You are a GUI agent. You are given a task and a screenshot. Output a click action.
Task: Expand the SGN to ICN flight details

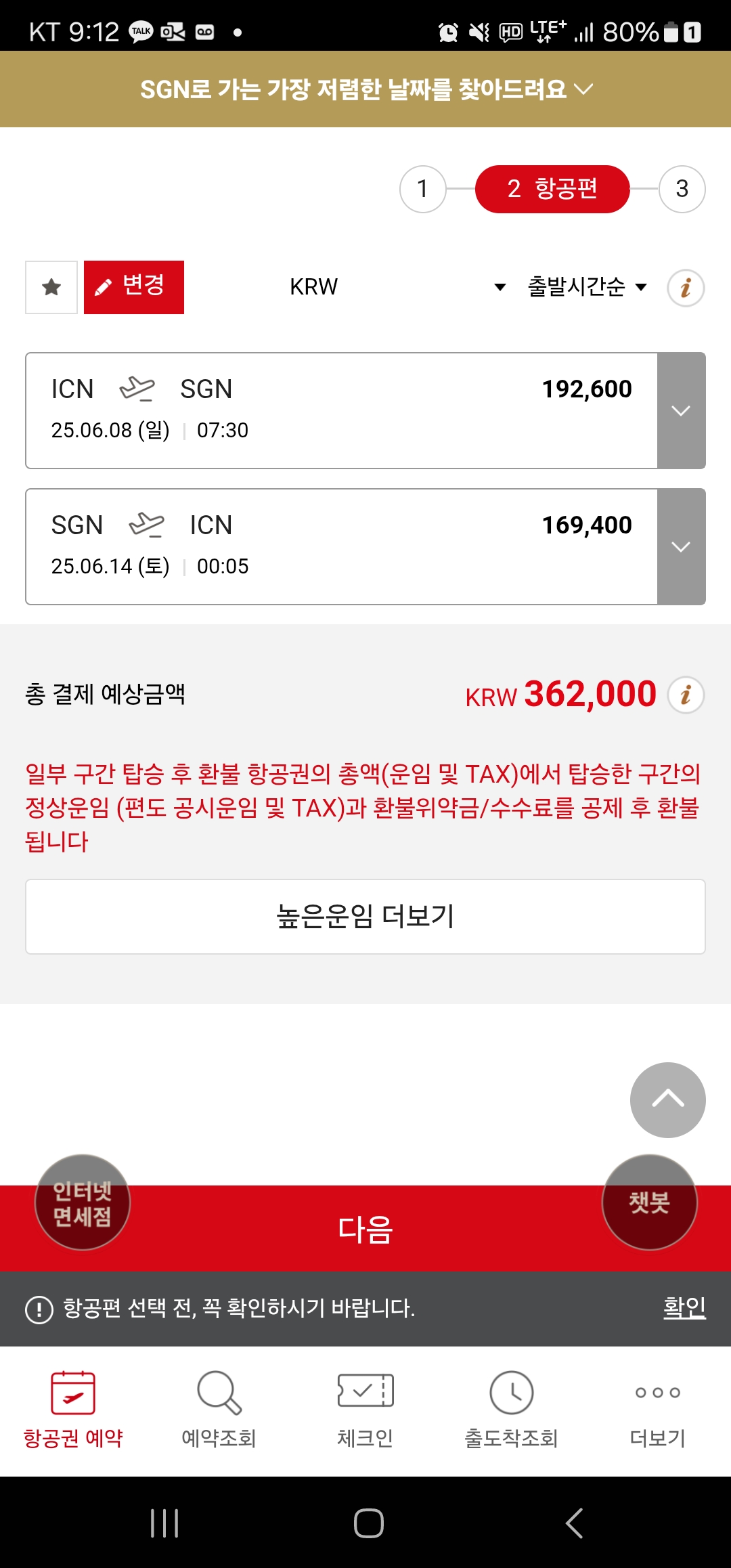click(681, 547)
